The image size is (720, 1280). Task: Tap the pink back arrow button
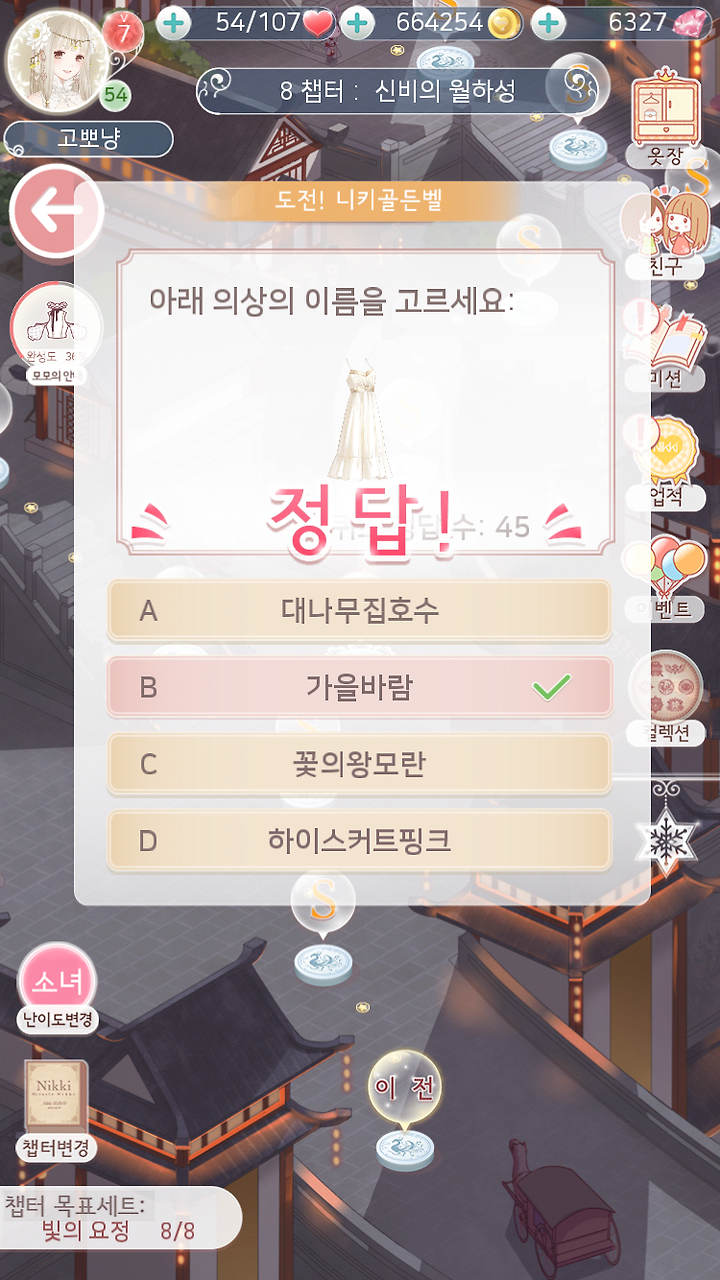click(56, 211)
